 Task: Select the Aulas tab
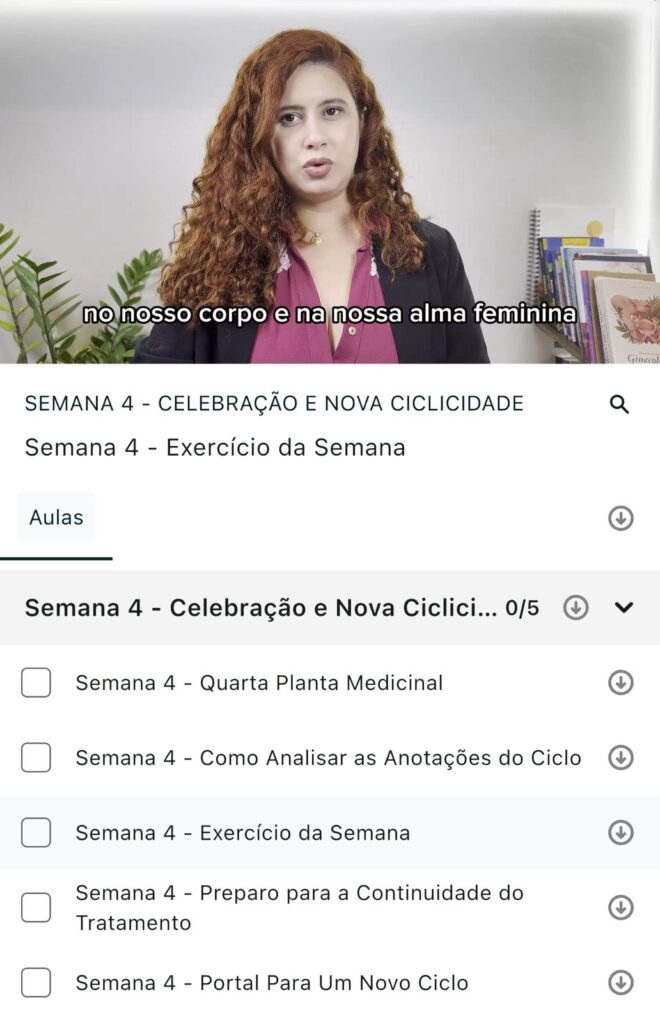pos(56,518)
